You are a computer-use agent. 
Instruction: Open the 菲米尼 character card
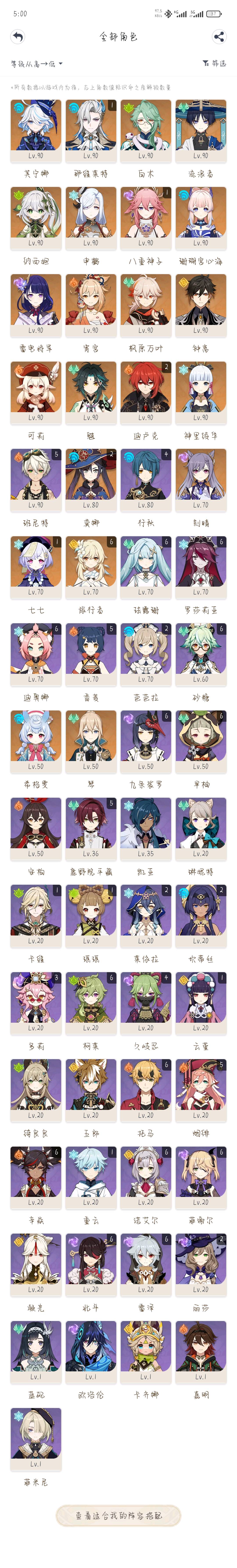point(36,1437)
